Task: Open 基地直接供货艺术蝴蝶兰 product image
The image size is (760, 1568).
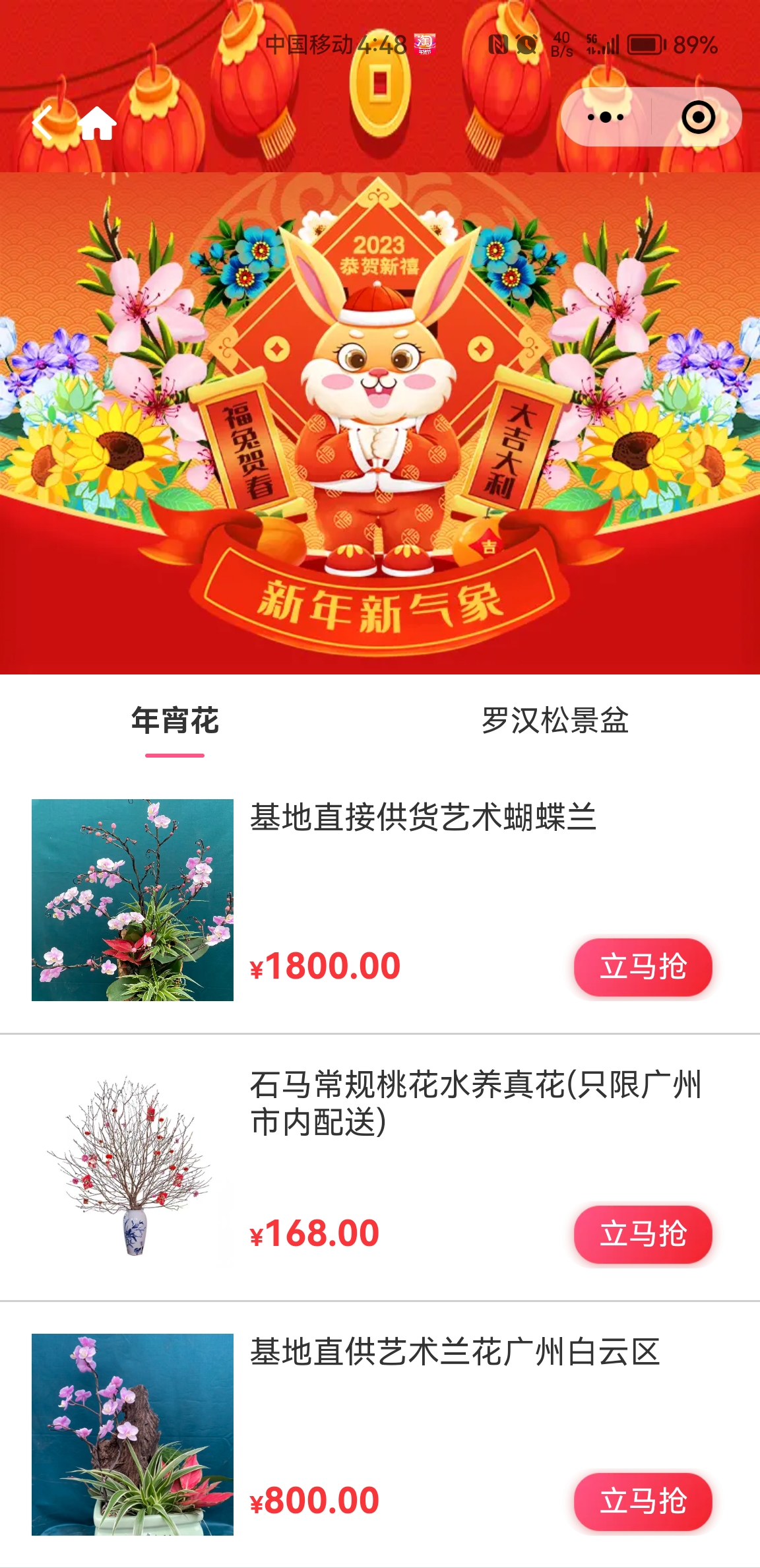Action: [x=133, y=900]
